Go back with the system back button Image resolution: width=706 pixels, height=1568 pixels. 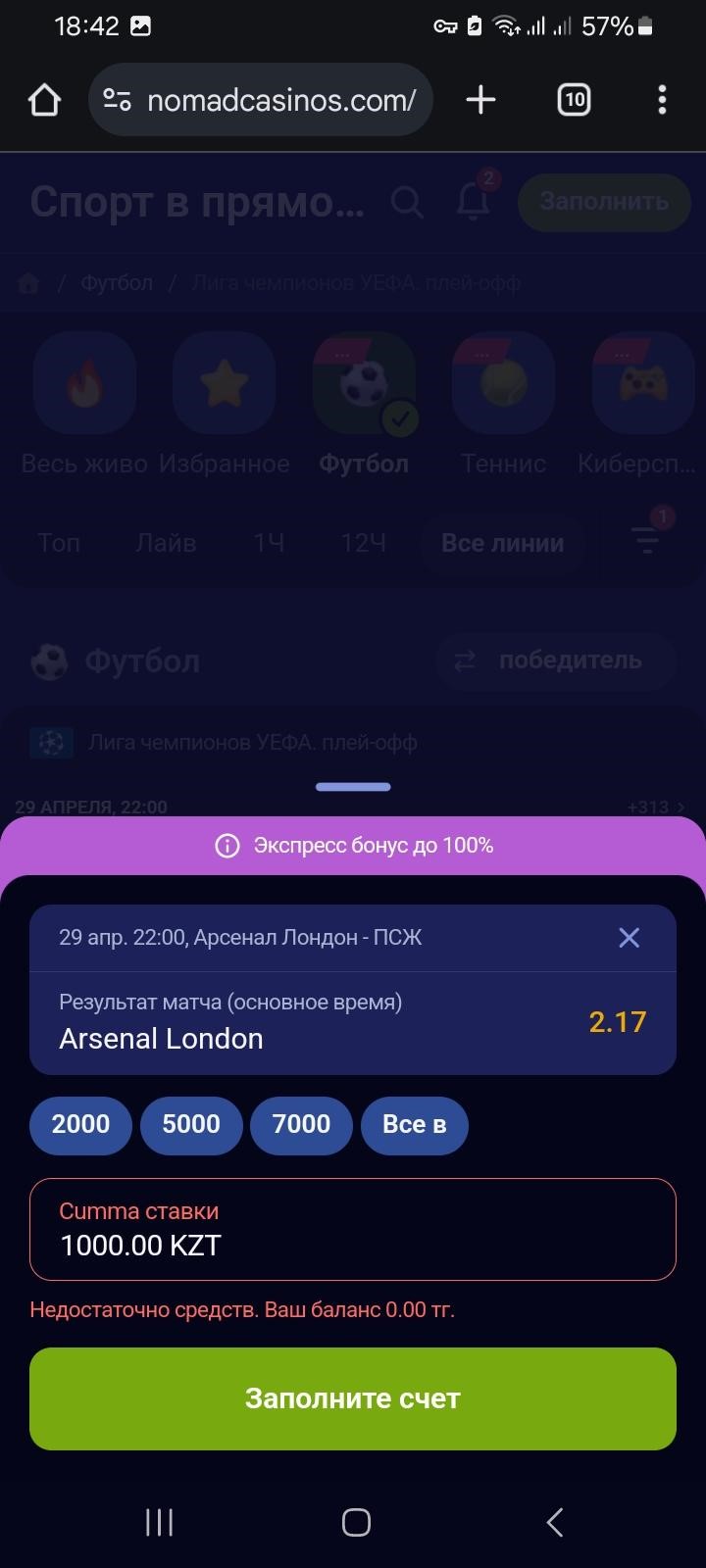pyautogui.click(x=554, y=1522)
